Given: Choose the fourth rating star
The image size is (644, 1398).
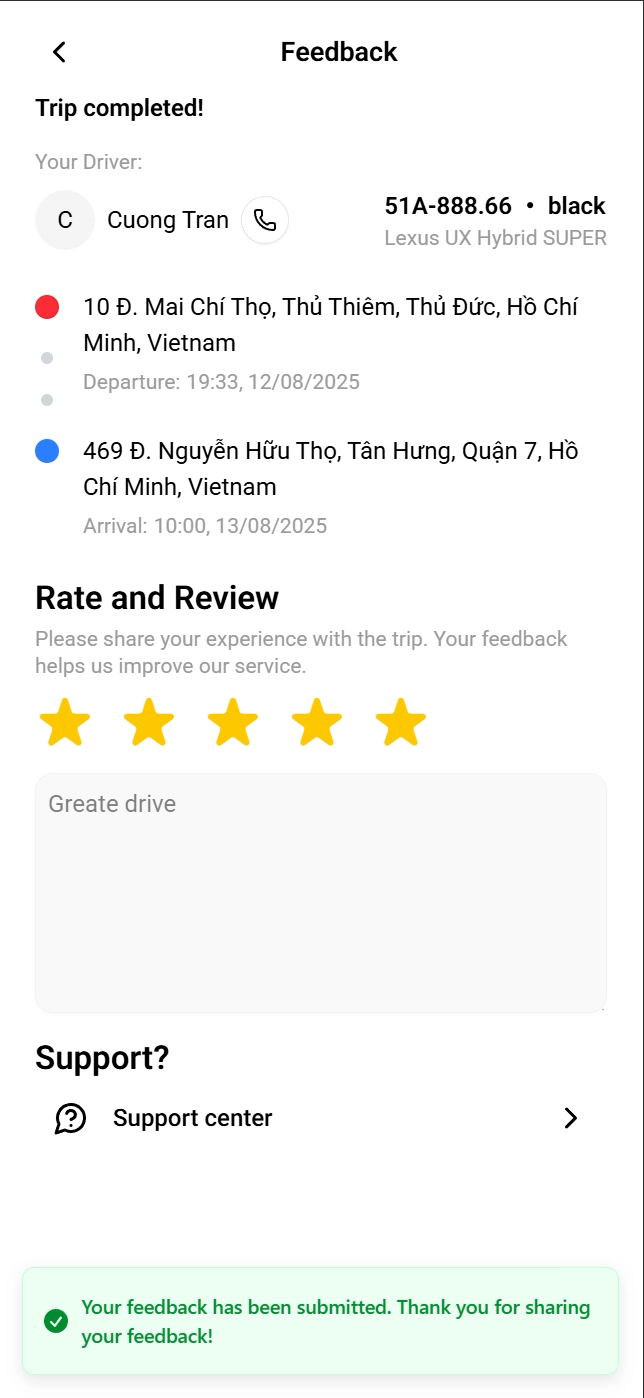Looking at the screenshot, I should coord(317,723).
